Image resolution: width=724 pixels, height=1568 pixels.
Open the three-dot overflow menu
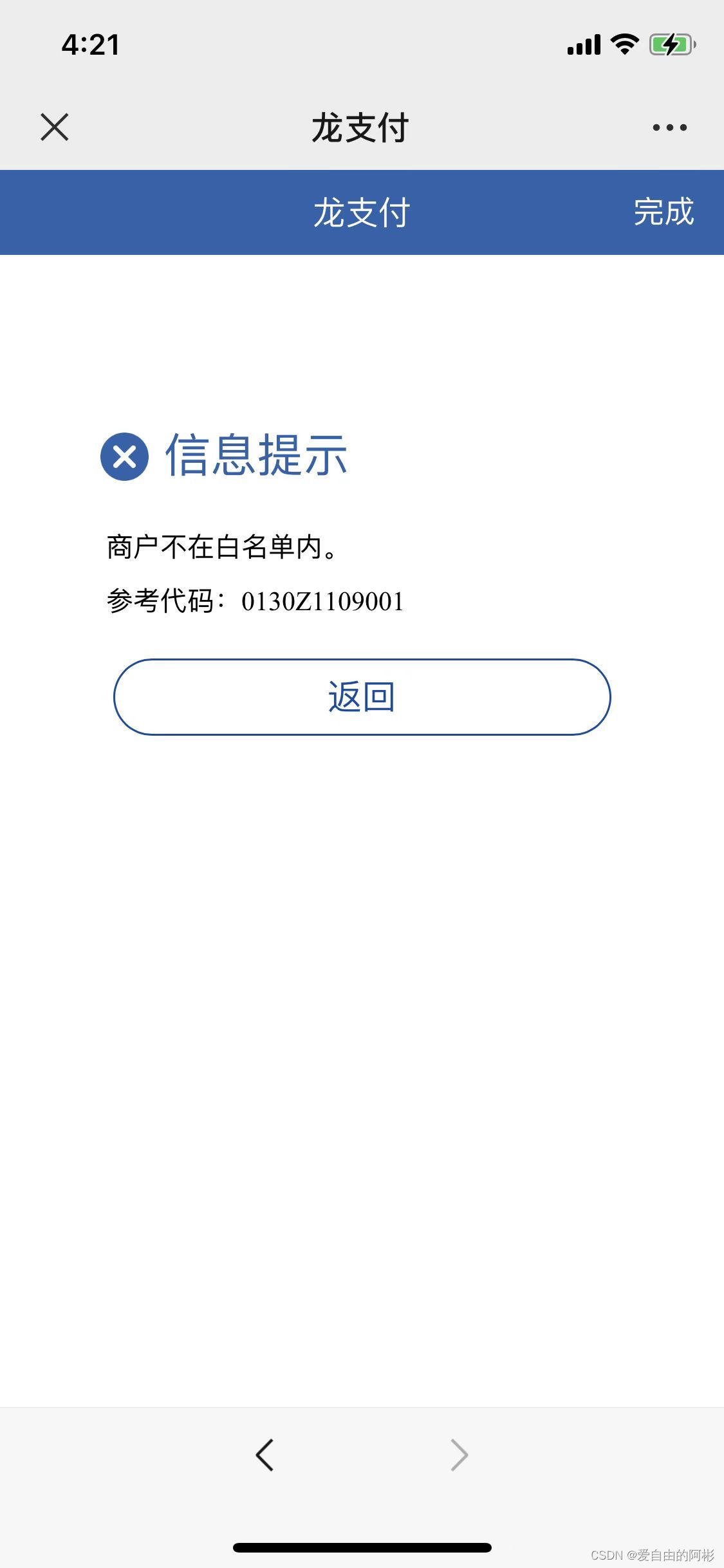[x=669, y=127]
